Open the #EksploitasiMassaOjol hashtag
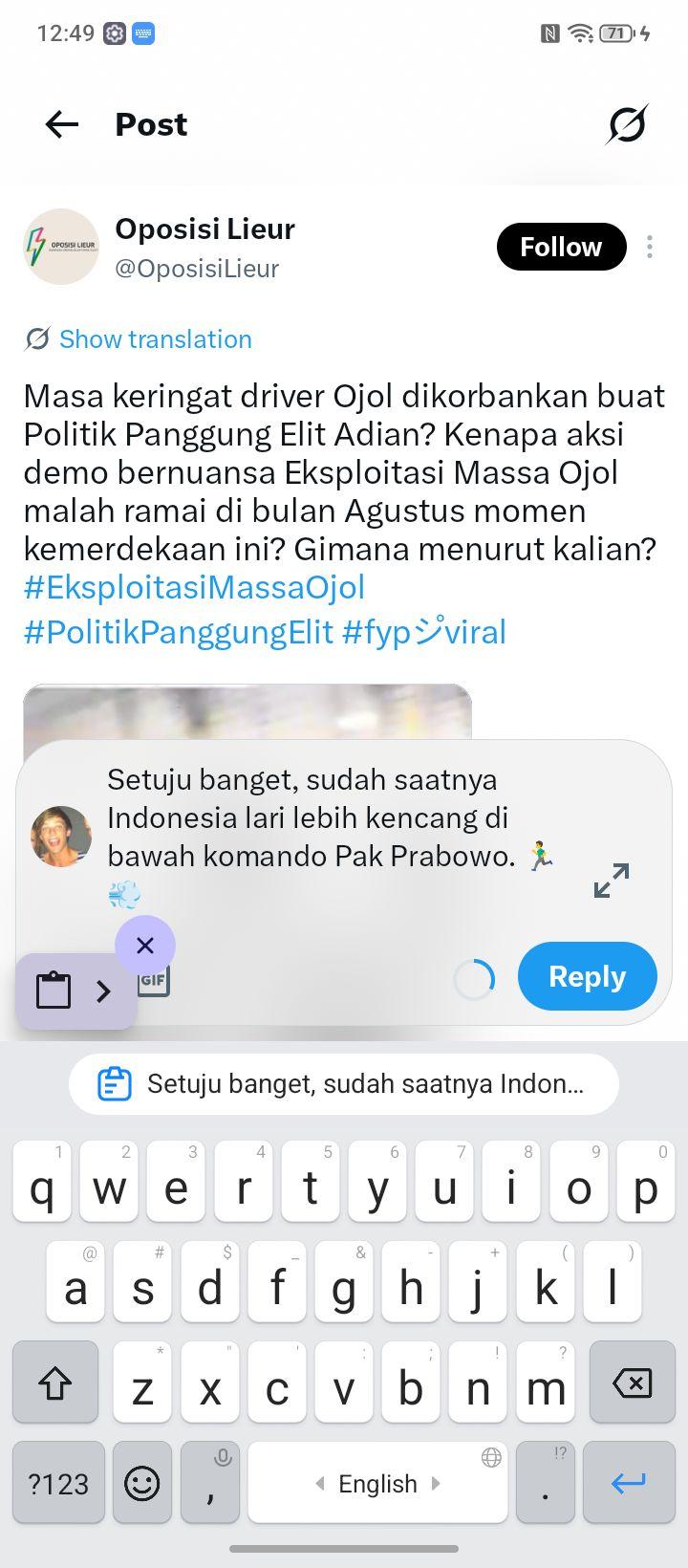This screenshot has width=688, height=1568. click(194, 587)
